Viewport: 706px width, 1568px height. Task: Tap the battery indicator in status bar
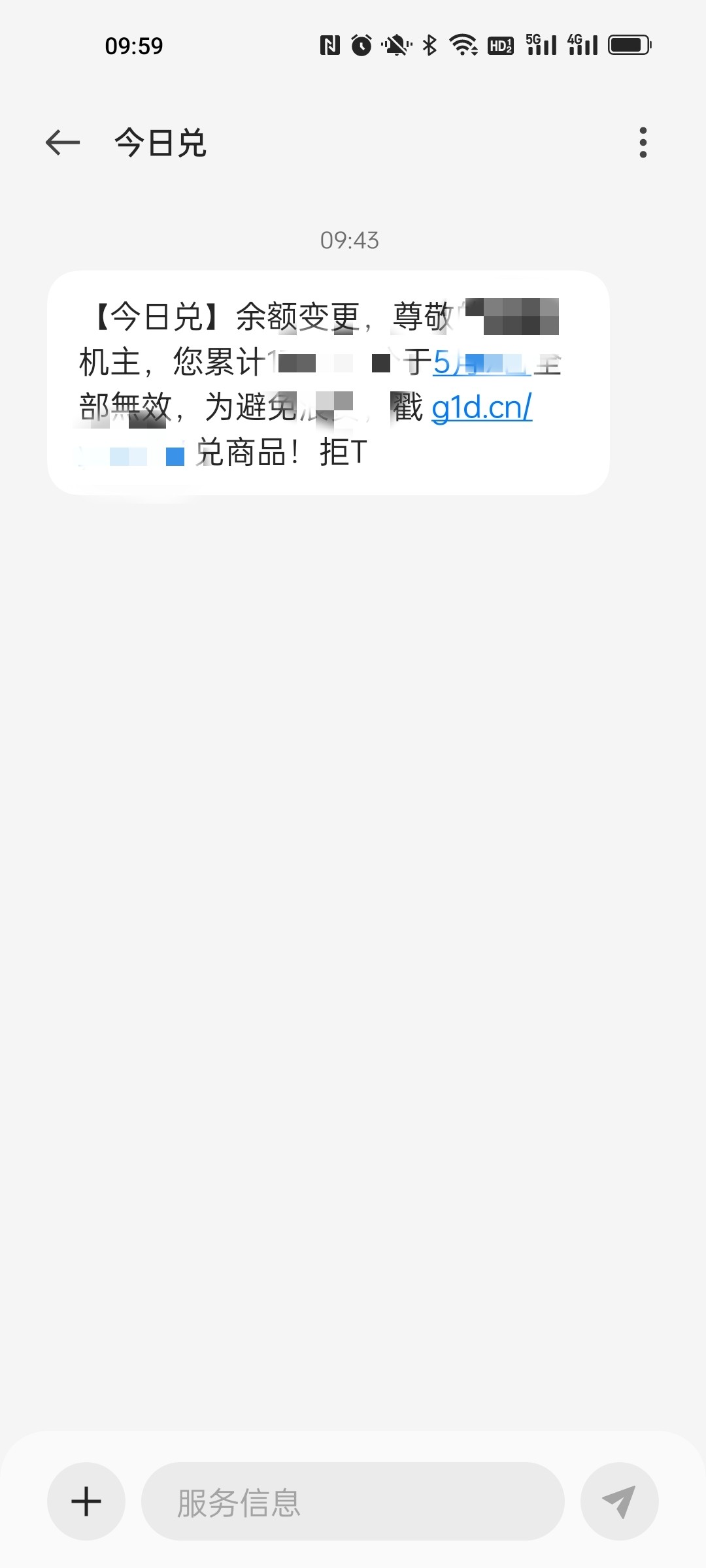pos(630,44)
